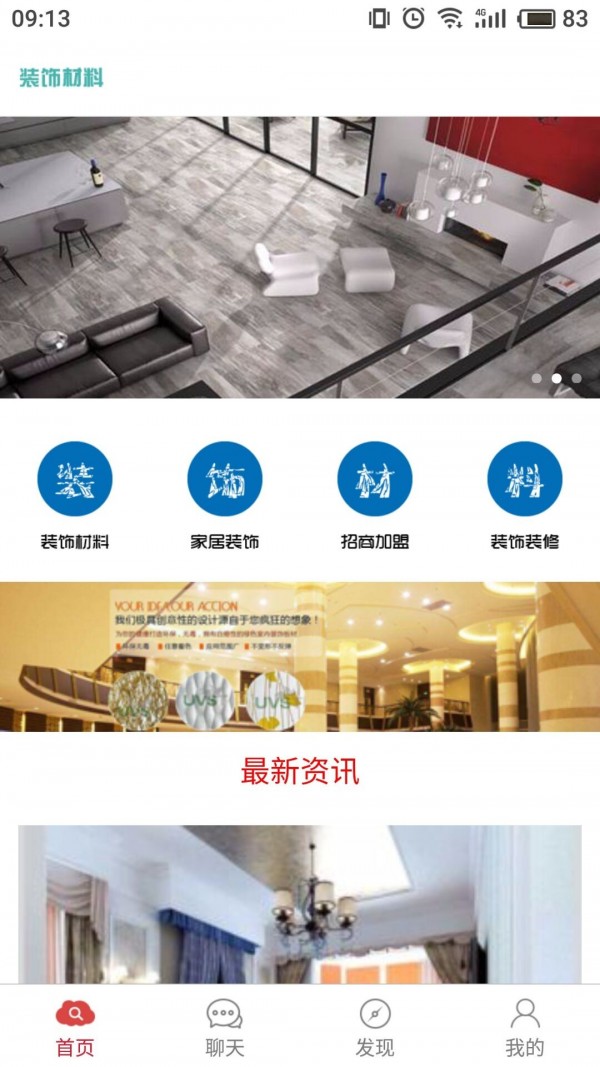The width and height of the screenshot is (600, 1067).
Task: Open the top living room carousel banner
Action: pos(300,257)
